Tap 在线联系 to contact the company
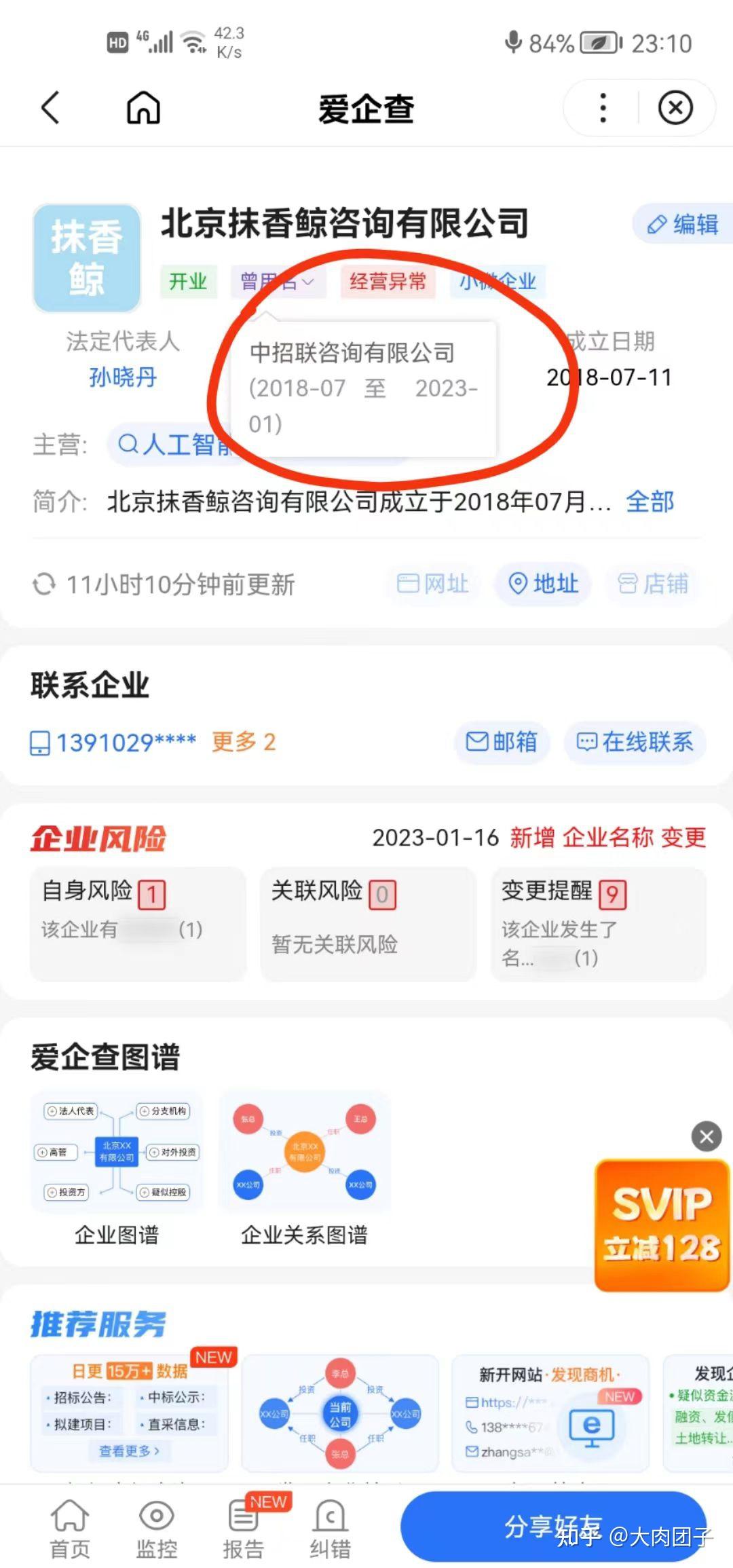This screenshot has width=733, height=1568. click(x=635, y=742)
